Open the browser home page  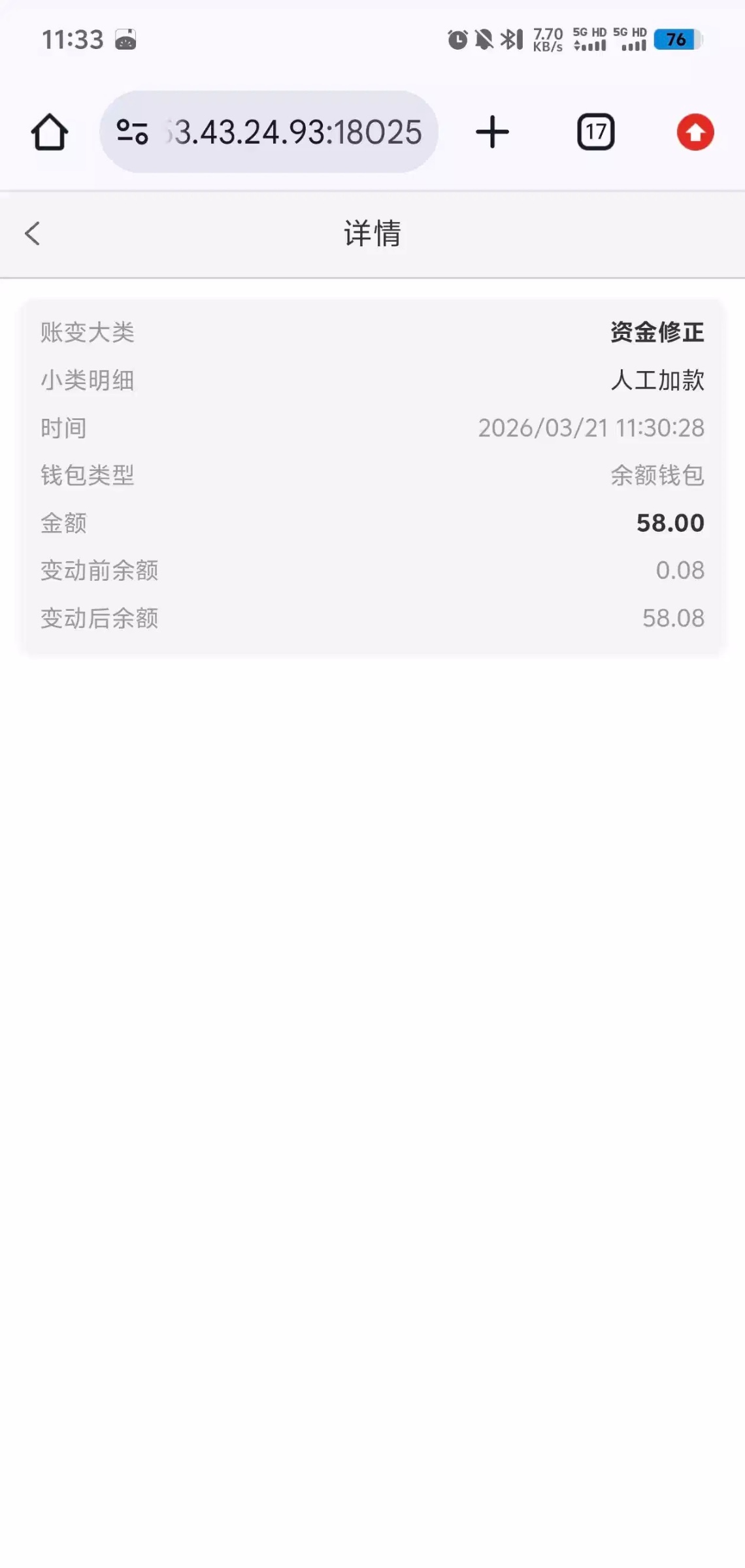tap(50, 133)
